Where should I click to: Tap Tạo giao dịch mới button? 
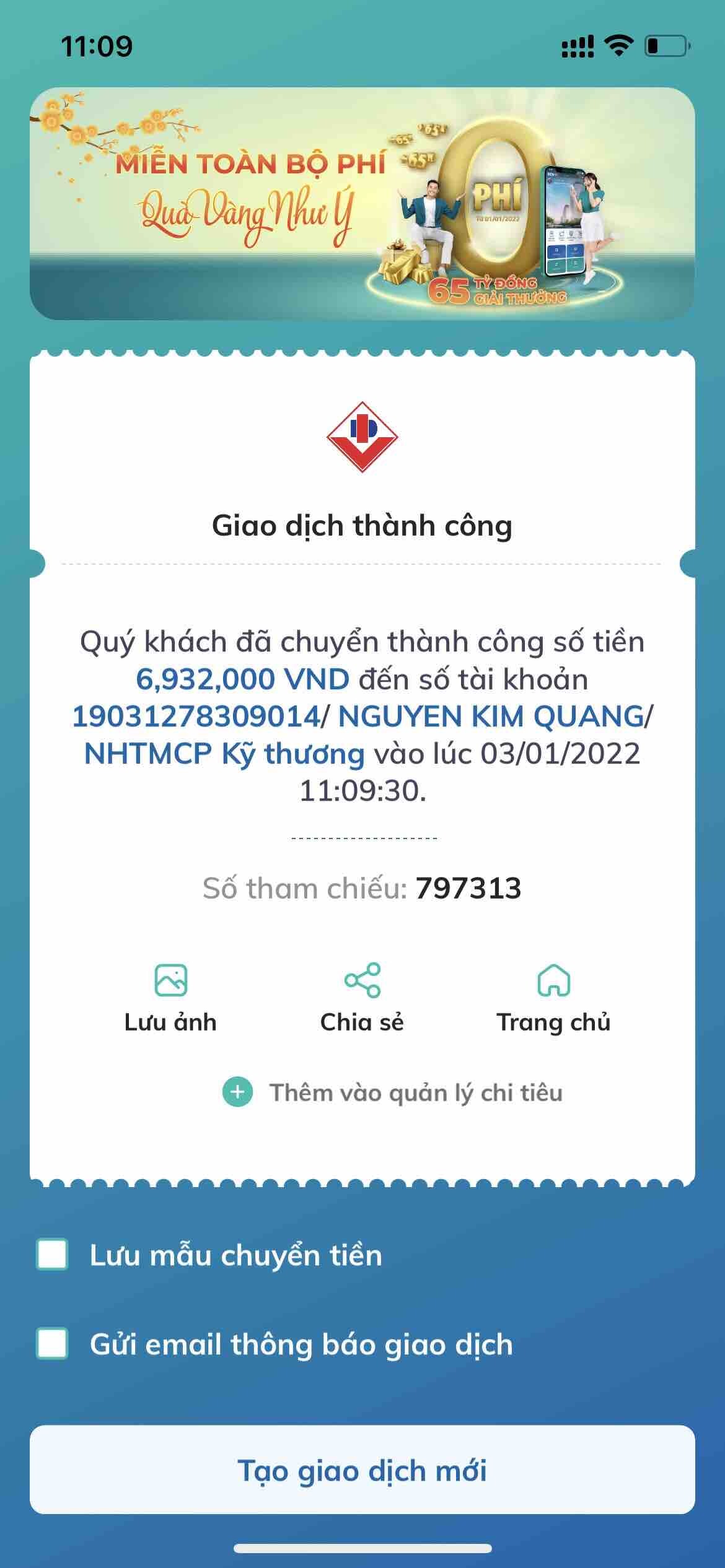tap(362, 1470)
